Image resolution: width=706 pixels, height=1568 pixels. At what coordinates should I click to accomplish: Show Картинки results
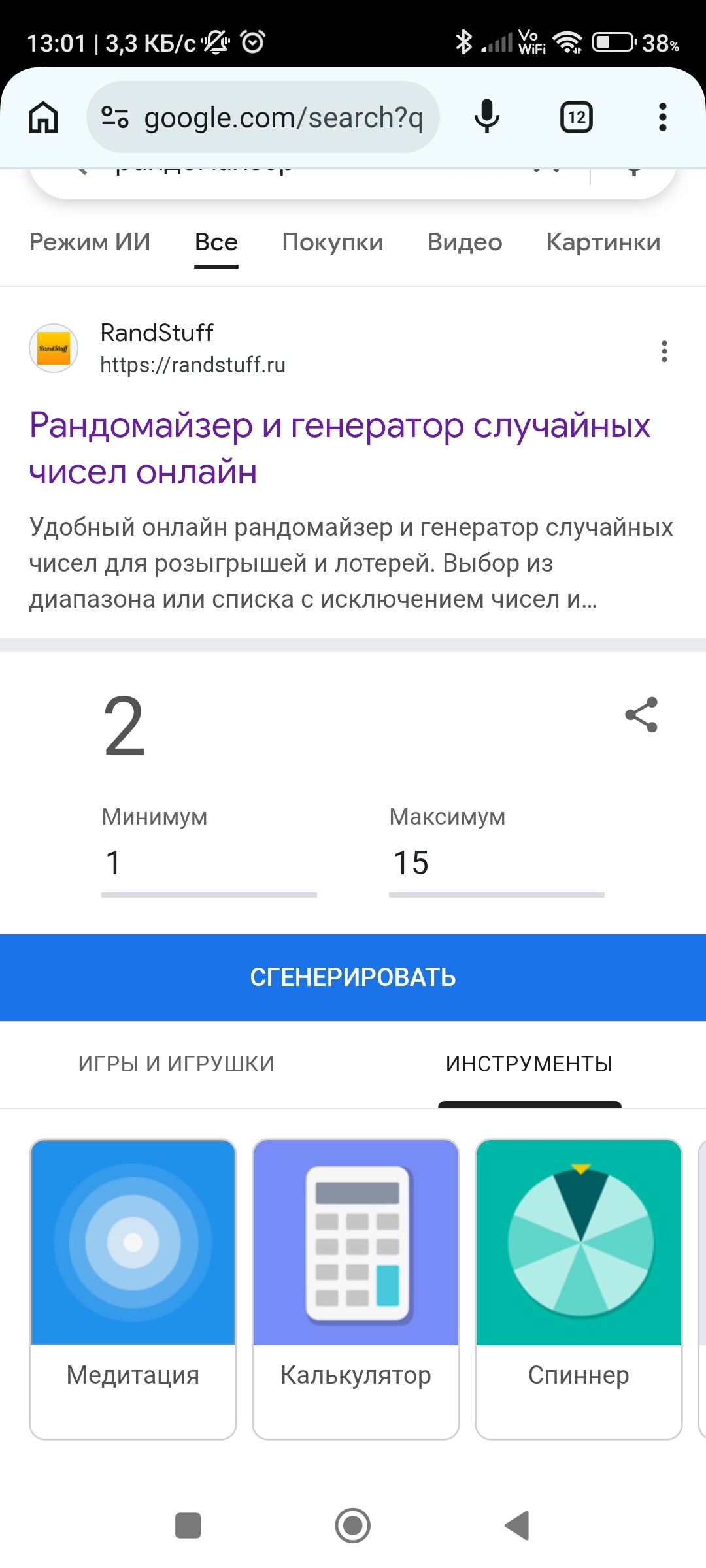point(603,242)
